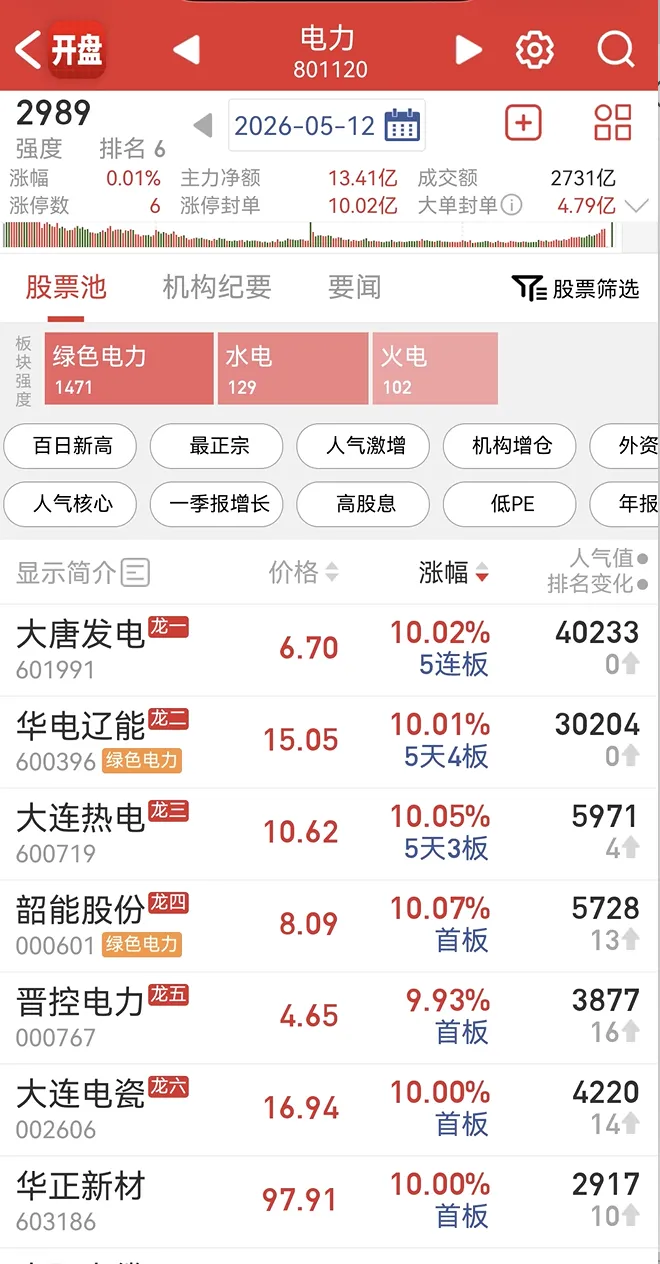Viewport: 660px width, 1264px height.
Task: Select the 水电 sector block
Action: tap(293, 368)
